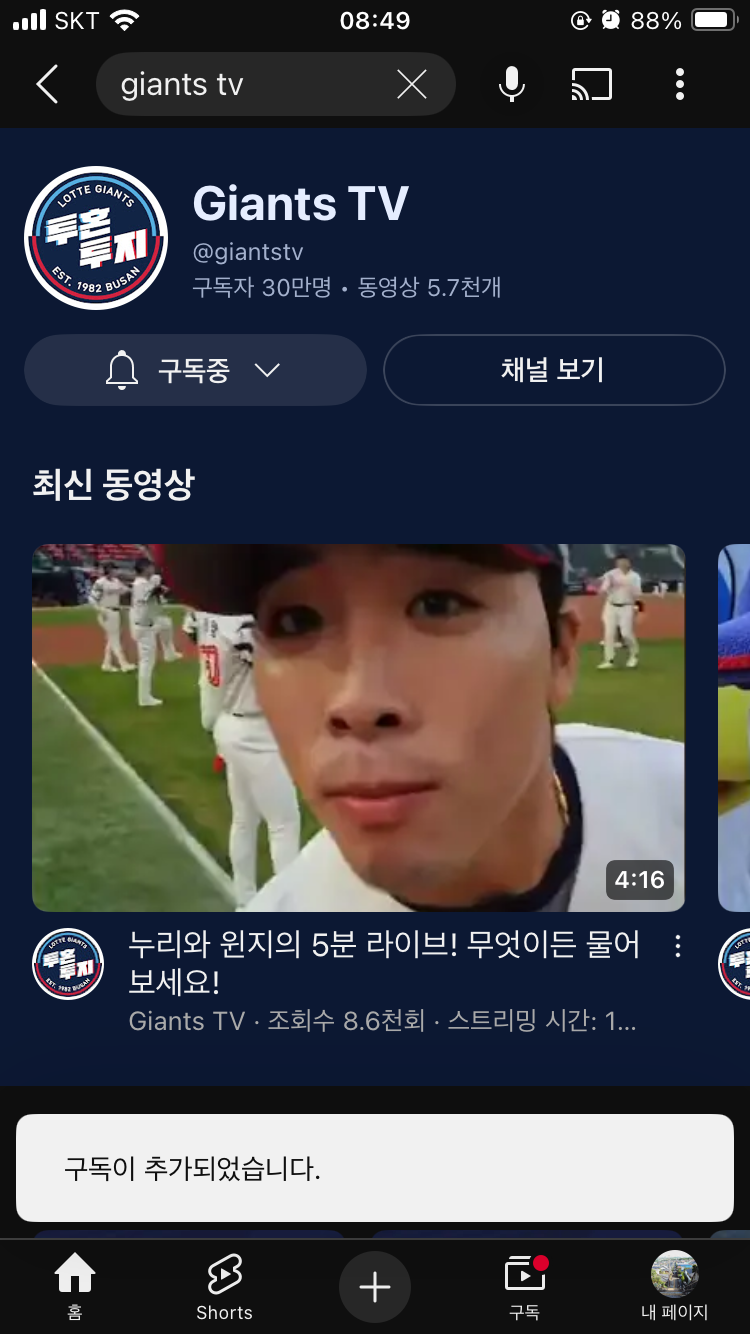Image resolution: width=750 pixels, height=1334 pixels.
Task: Play the 누리와 윈지의 5분 라이브 video thumbnail
Action: (x=358, y=727)
